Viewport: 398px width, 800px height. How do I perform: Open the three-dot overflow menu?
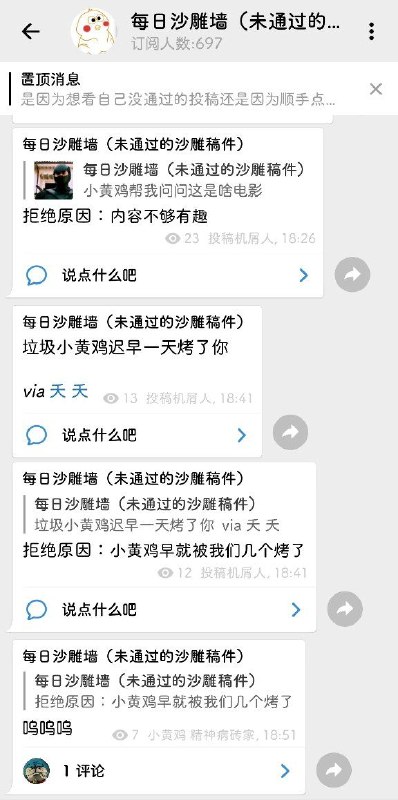click(x=371, y=32)
